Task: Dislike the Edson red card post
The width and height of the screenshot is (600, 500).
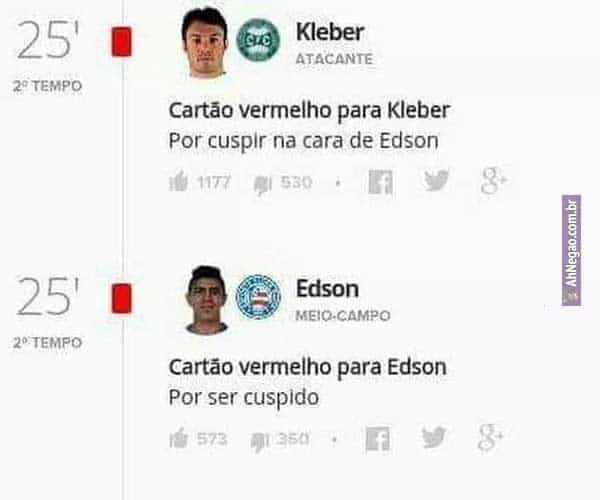Action: tap(261, 440)
